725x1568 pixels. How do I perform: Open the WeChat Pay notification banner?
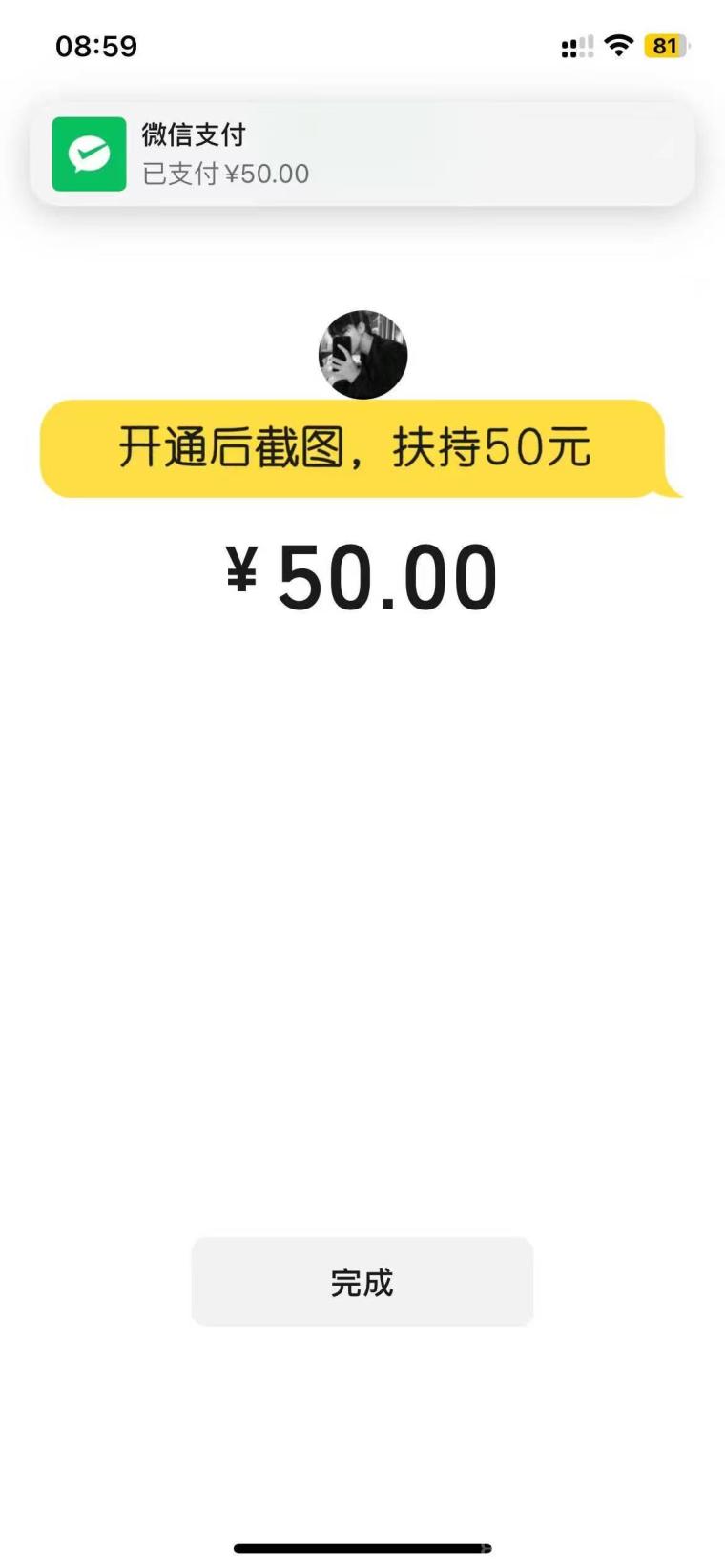click(x=362, y=153)
